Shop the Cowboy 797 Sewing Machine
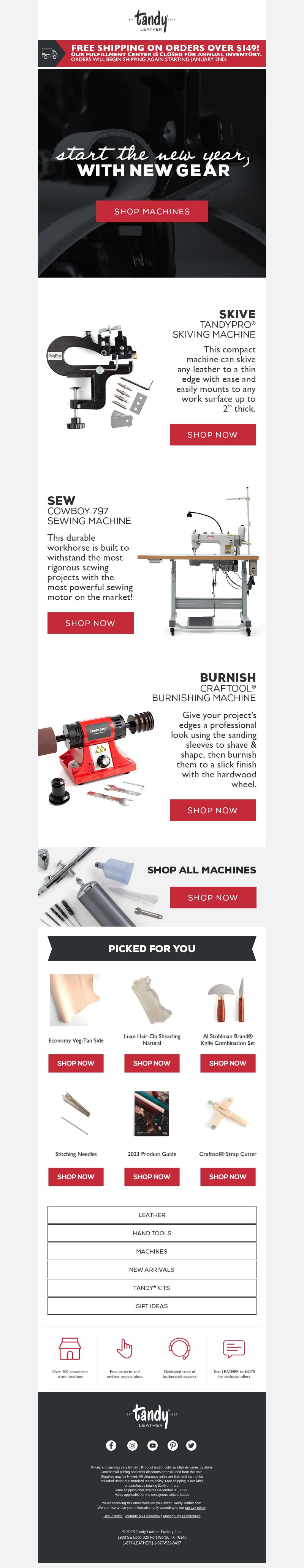Screen dimensions: 304x1568 pos(90,623)
